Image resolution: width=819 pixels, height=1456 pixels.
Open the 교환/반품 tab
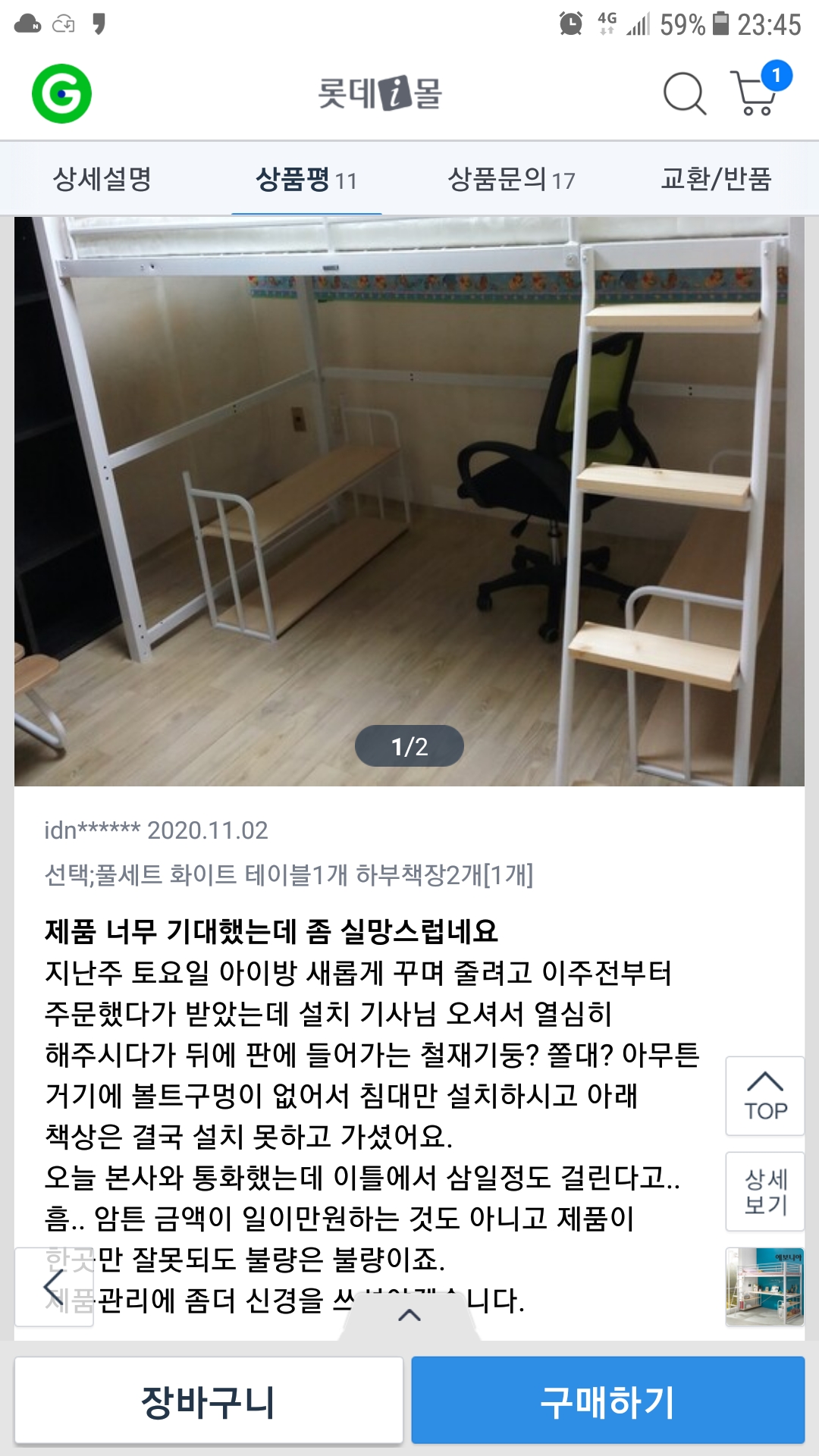pos(716,179)
